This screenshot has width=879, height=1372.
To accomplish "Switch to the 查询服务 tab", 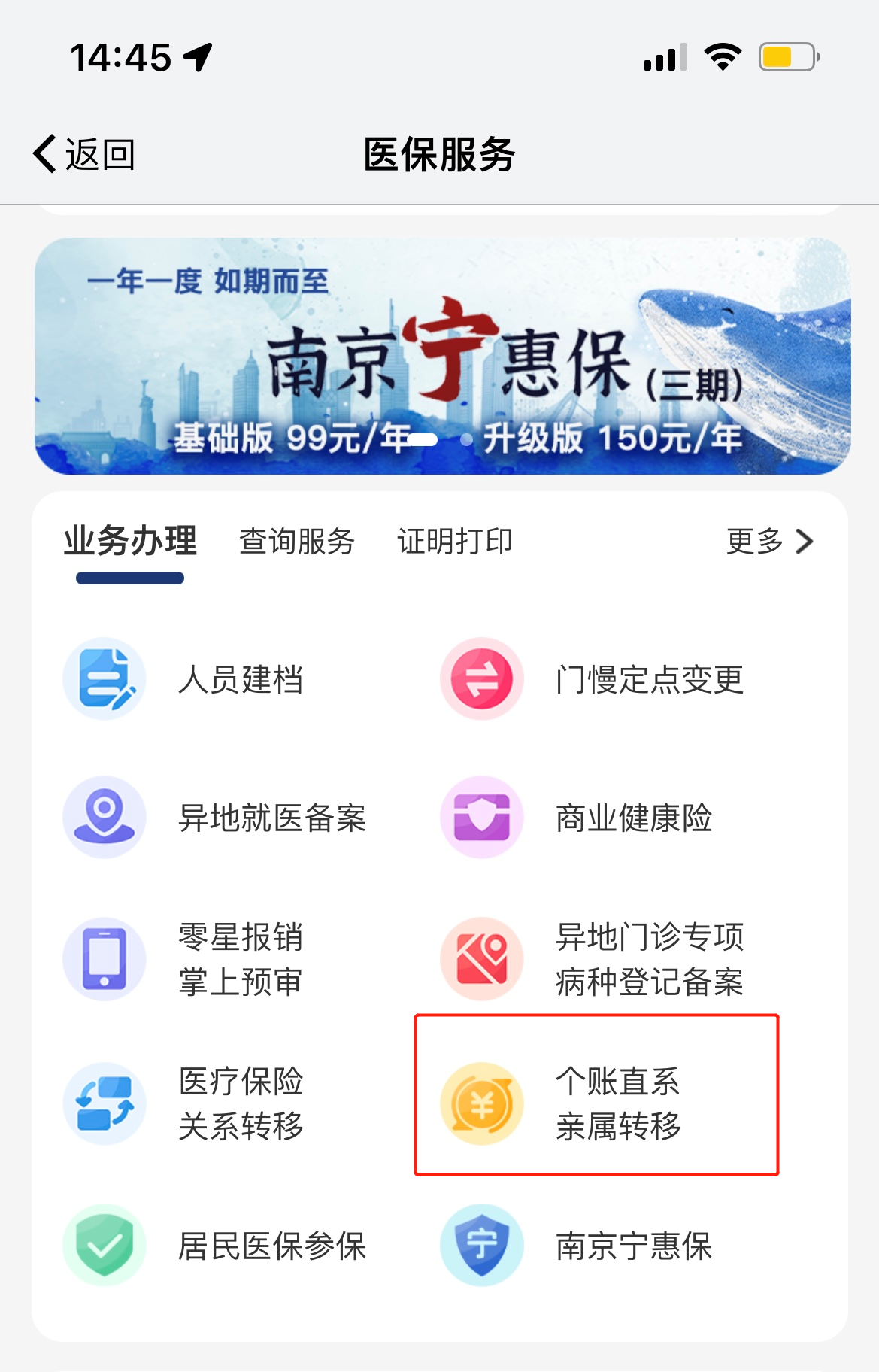I will (296, 542).
